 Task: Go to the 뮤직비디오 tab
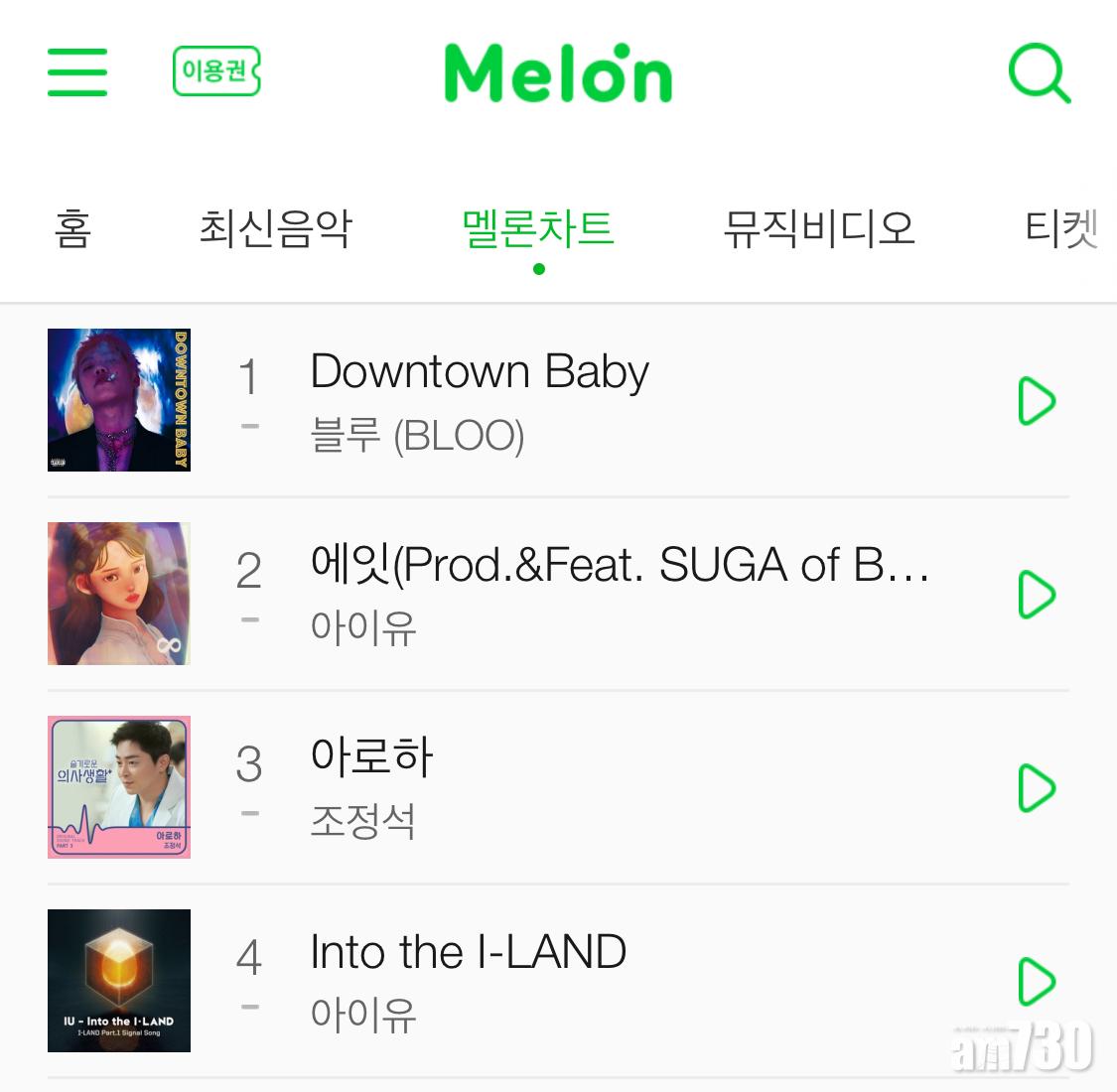tap(818, 228)
